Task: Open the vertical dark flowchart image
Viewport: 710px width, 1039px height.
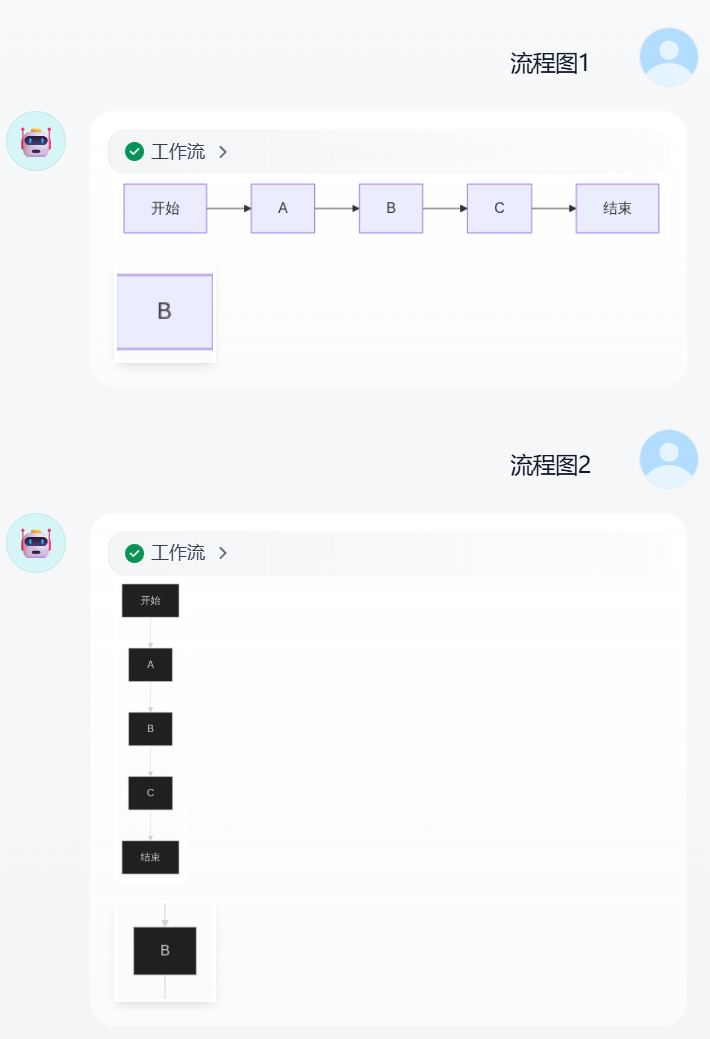Action: click(x=150, y=728)
